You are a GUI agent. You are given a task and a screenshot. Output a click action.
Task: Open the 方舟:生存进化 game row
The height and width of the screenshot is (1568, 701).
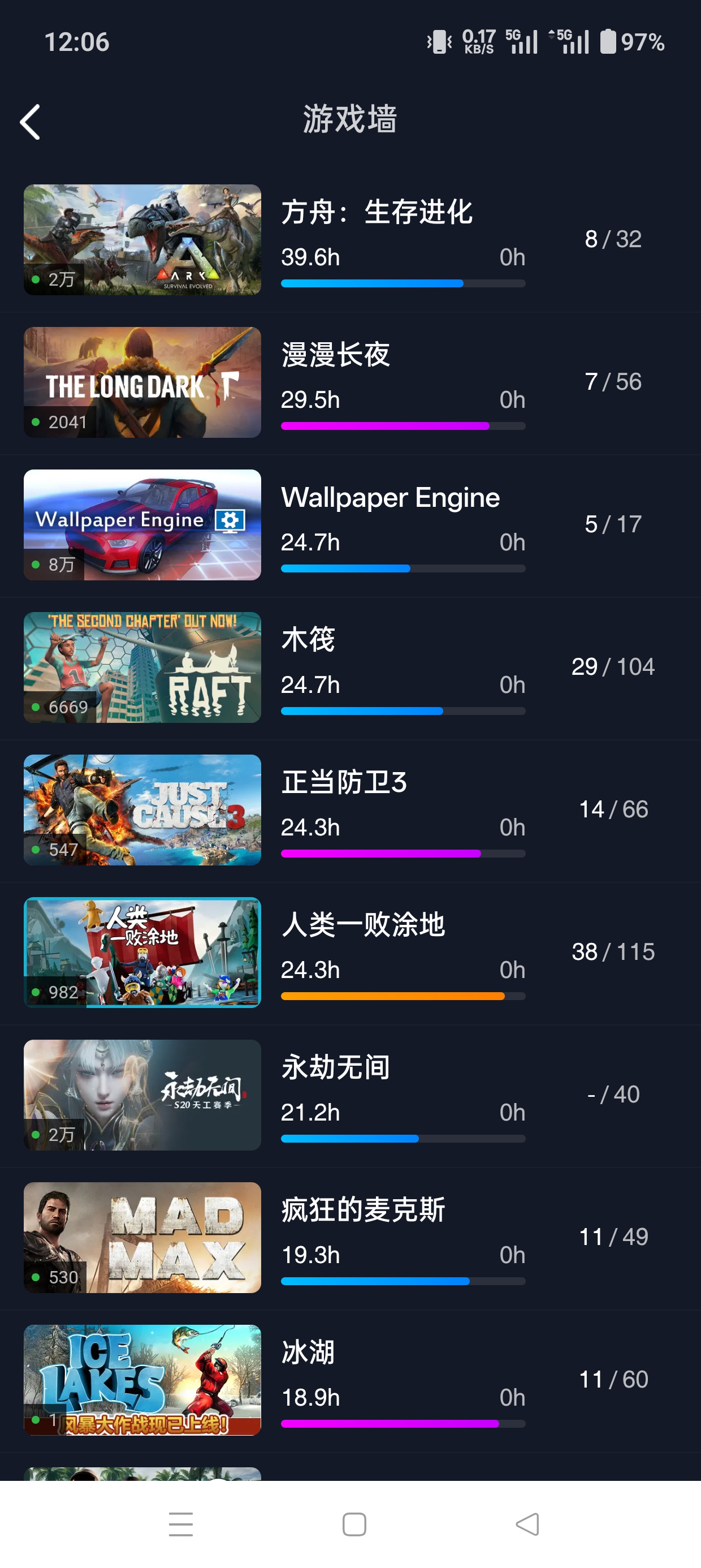[x=350, y=240]
